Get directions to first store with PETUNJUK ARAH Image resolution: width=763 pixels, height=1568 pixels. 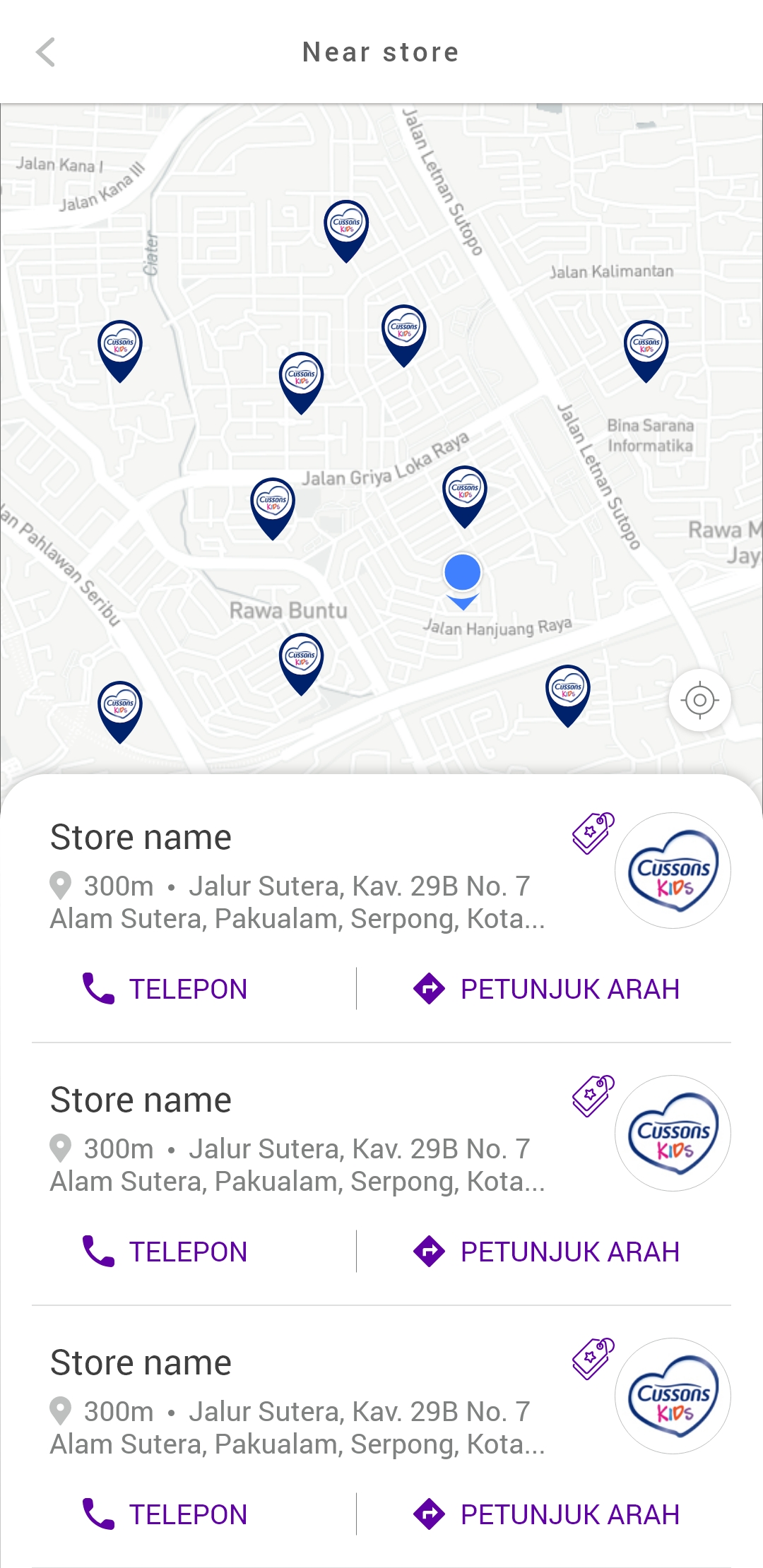(546, 989)
